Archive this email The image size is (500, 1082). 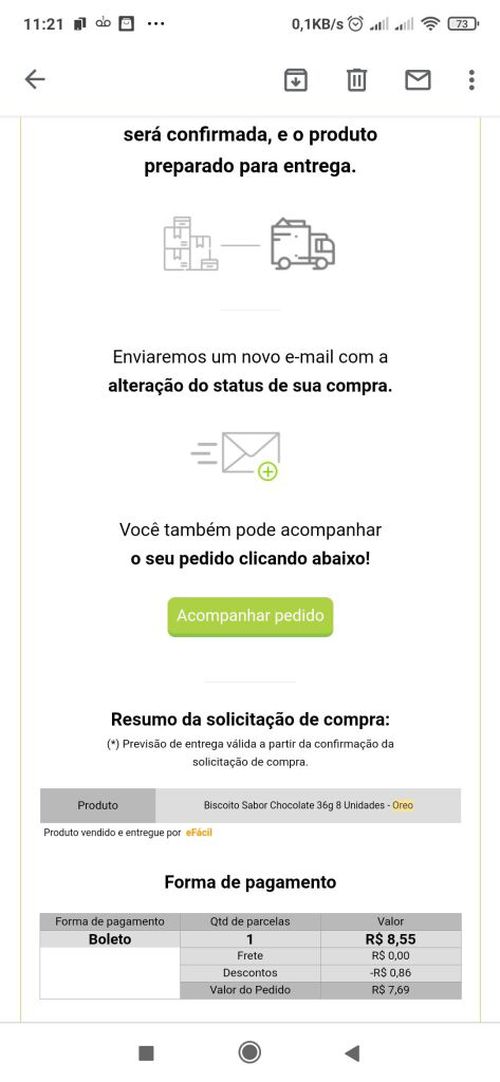296,80
